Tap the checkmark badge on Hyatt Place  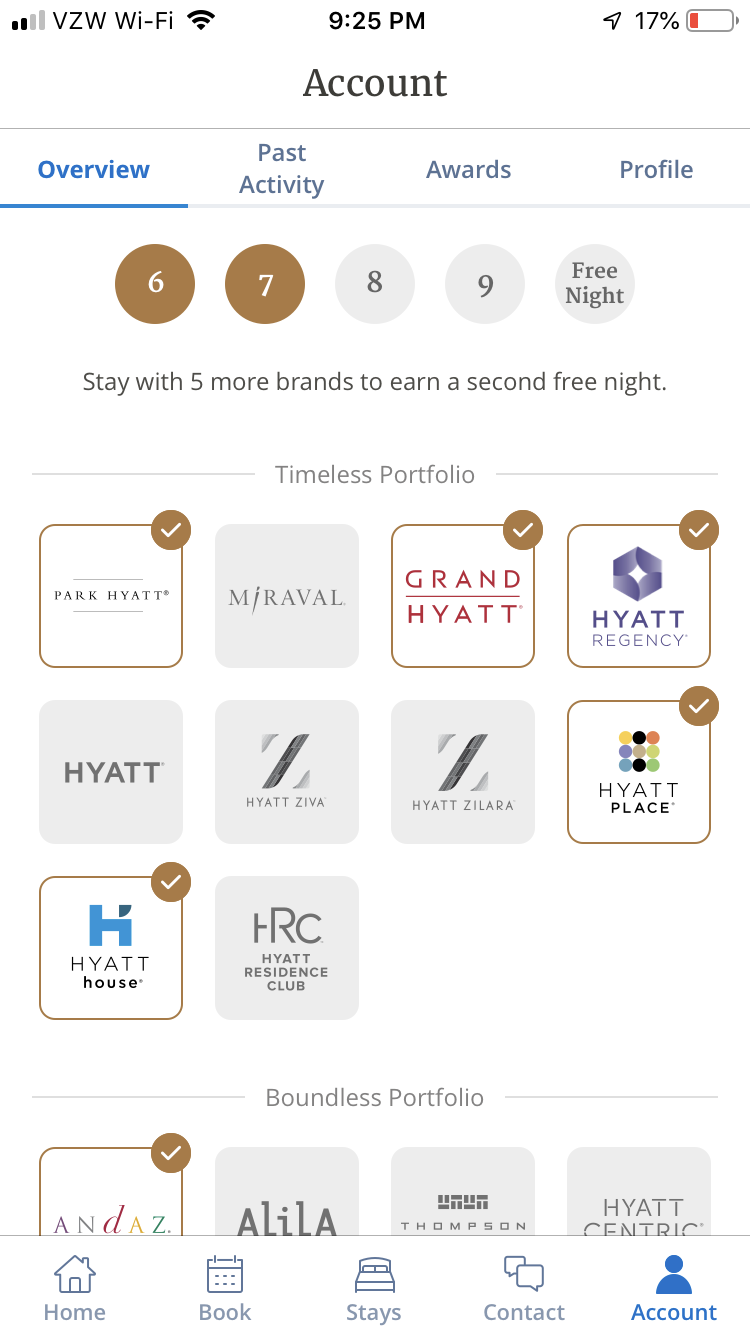click(698, 706)
